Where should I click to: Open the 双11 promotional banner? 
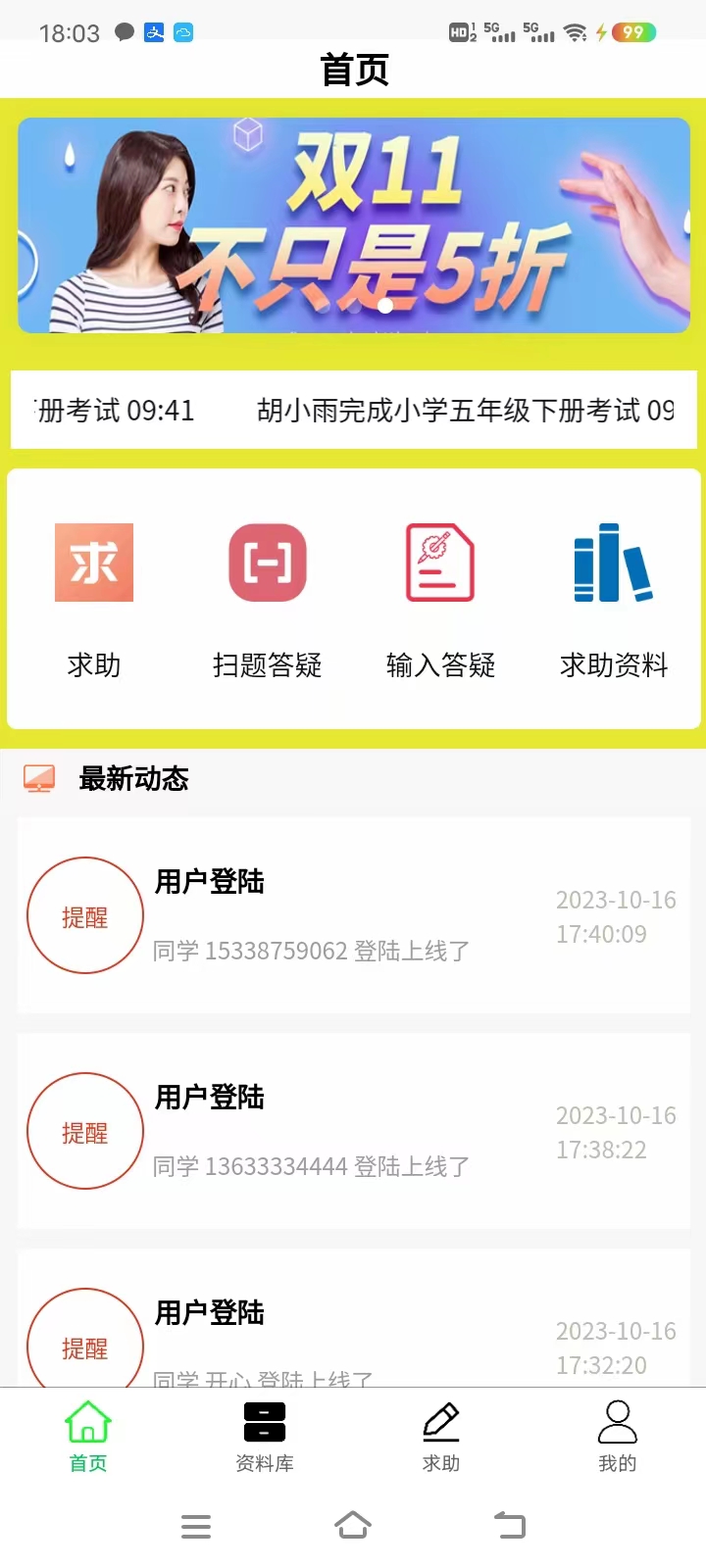pos(353,225)
